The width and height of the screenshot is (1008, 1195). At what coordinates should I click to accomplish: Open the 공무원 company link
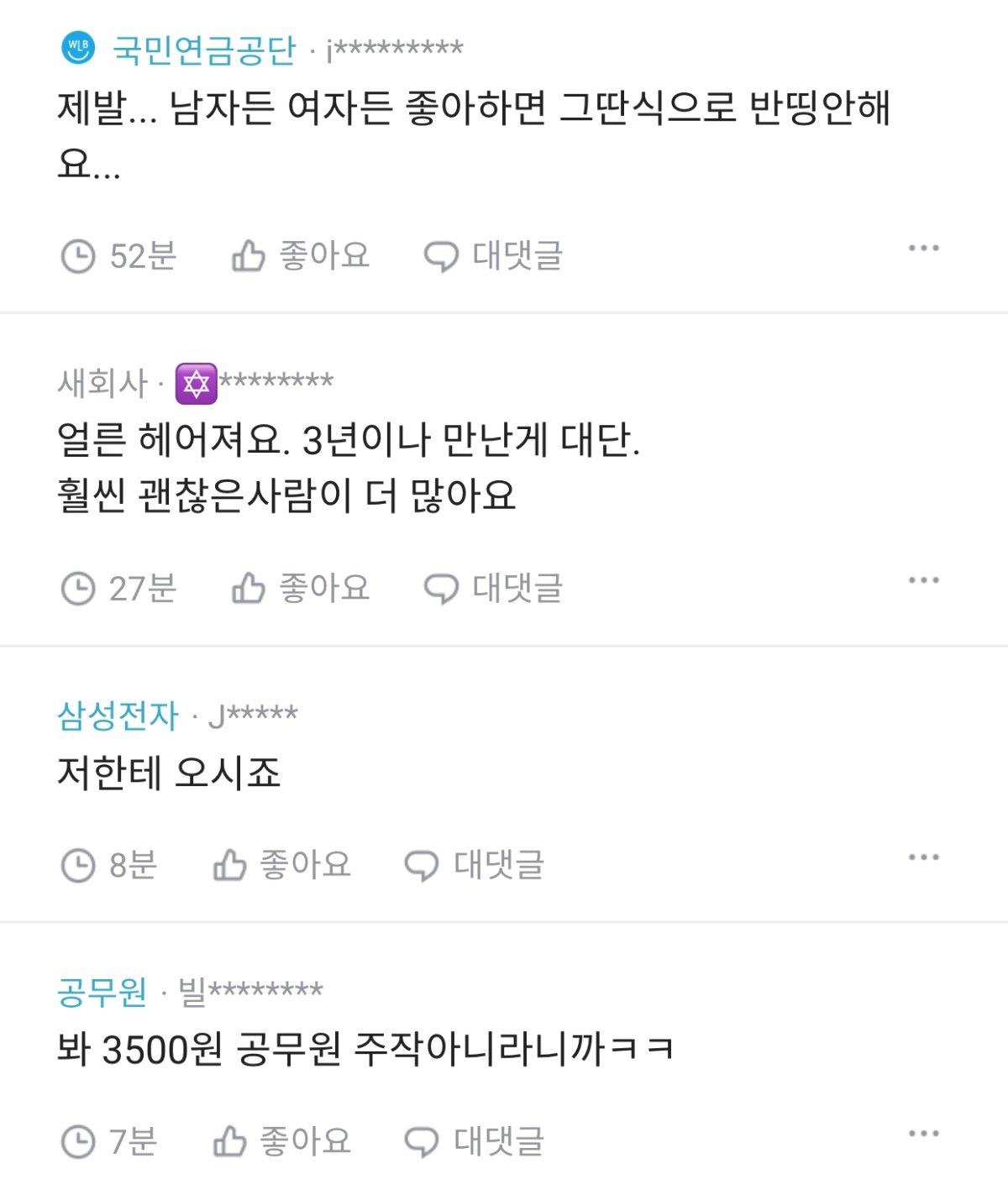click(102, 992)
